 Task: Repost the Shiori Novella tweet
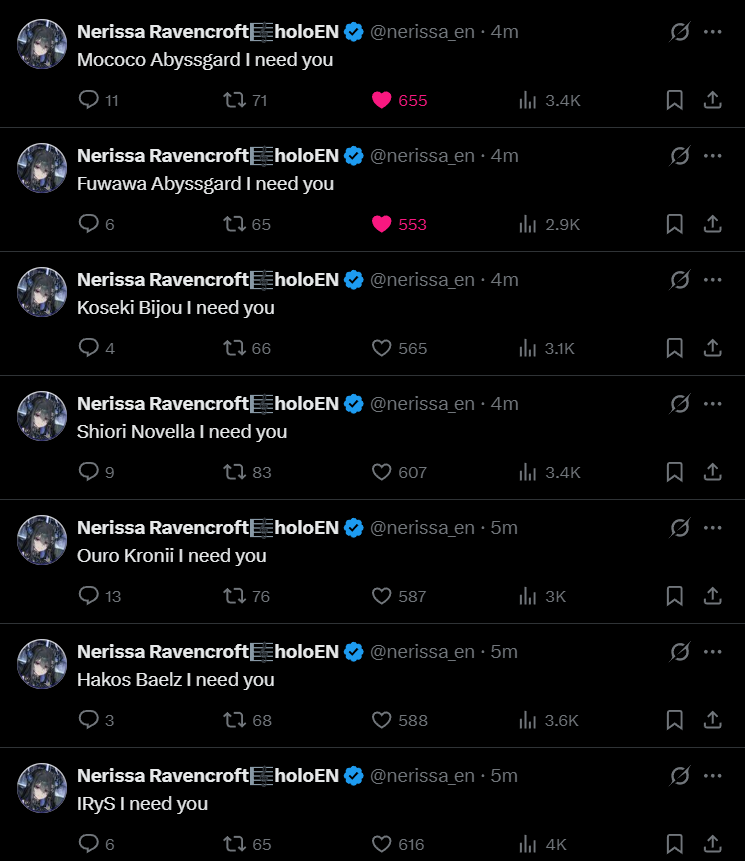tap(234, 472)
